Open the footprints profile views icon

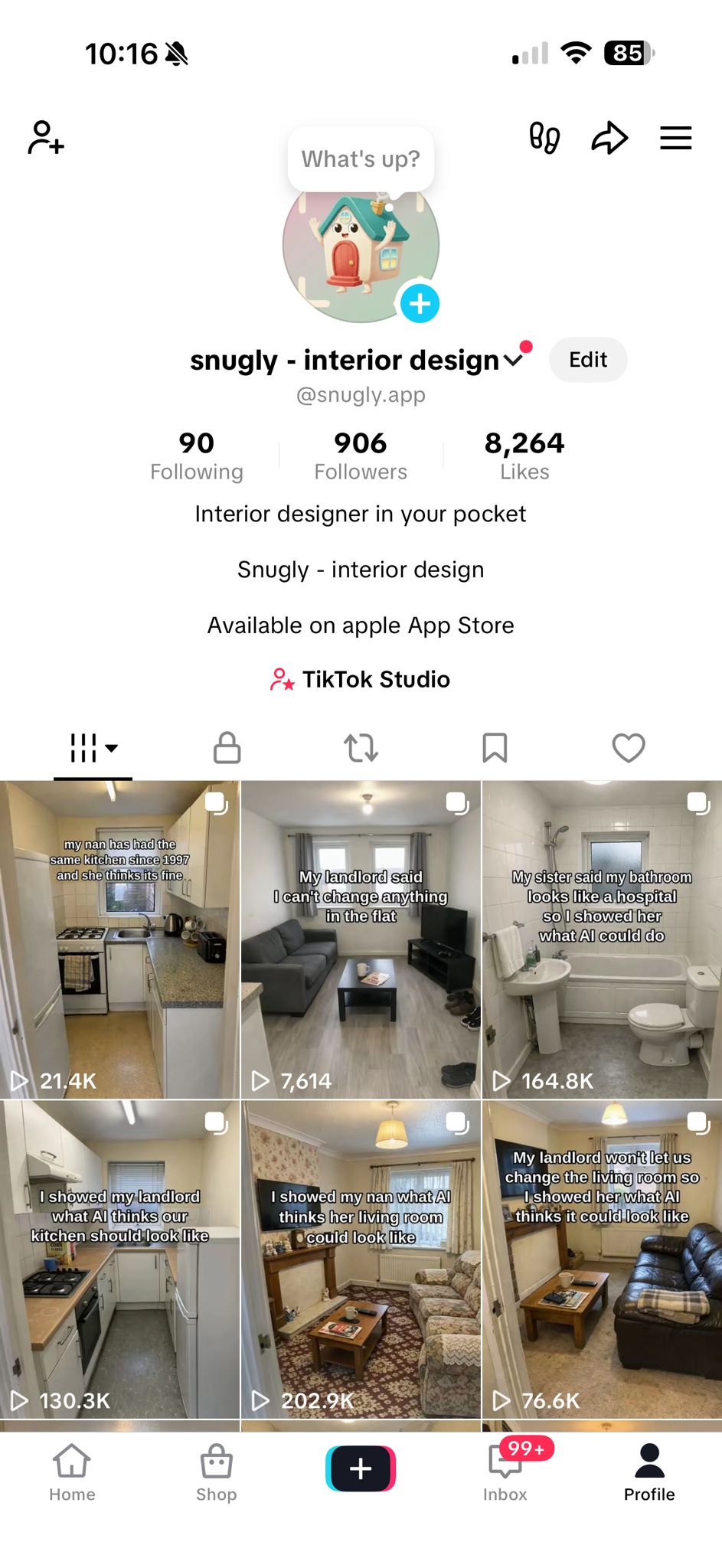pyautogui.click(x=544, y=138)
